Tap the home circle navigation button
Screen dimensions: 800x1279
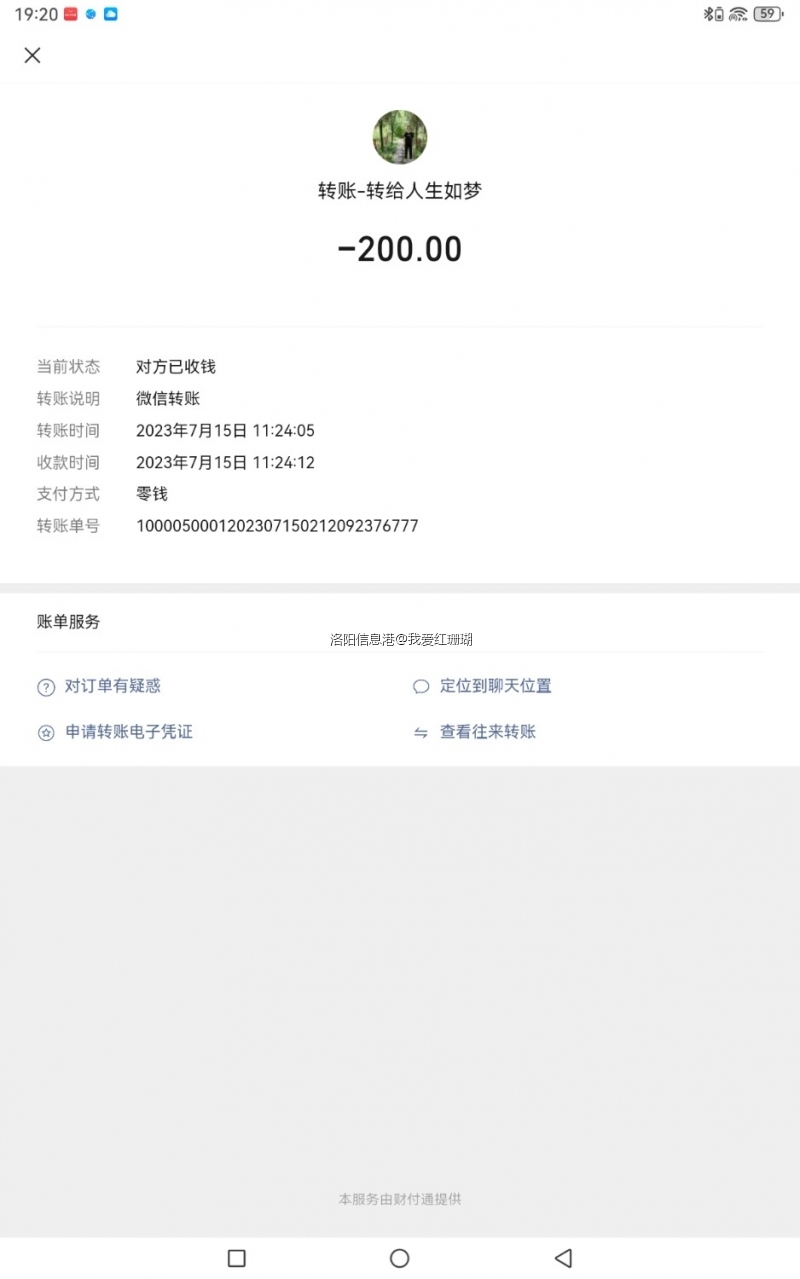click(x=399, y=1257)
